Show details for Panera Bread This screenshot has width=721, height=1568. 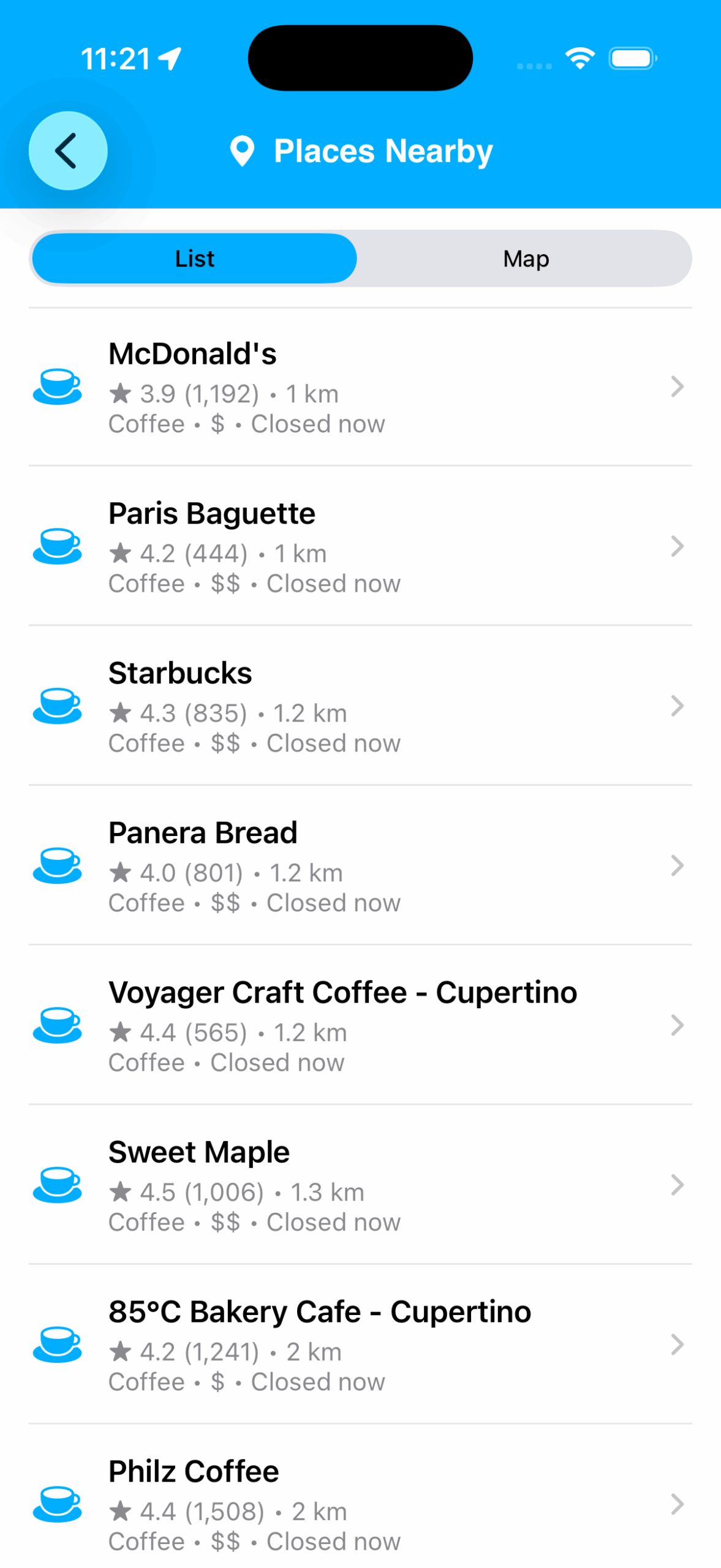[360, 866]
